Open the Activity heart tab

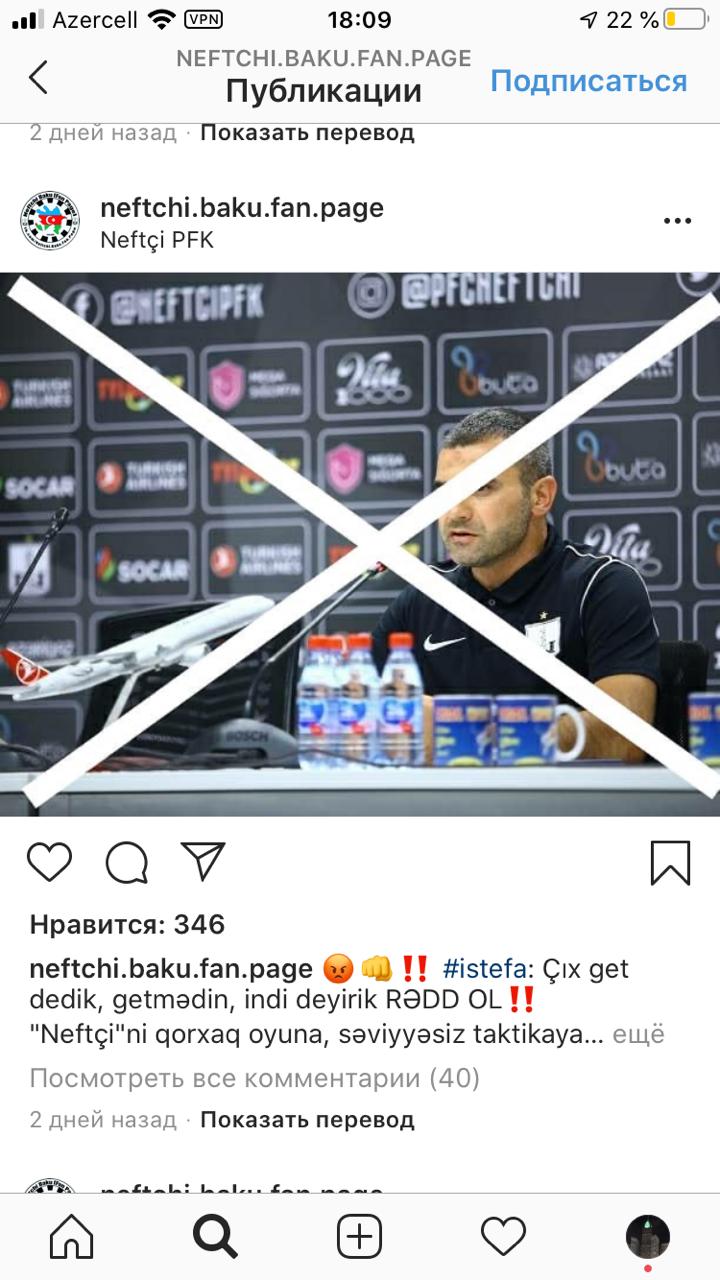click(503, 1238)
